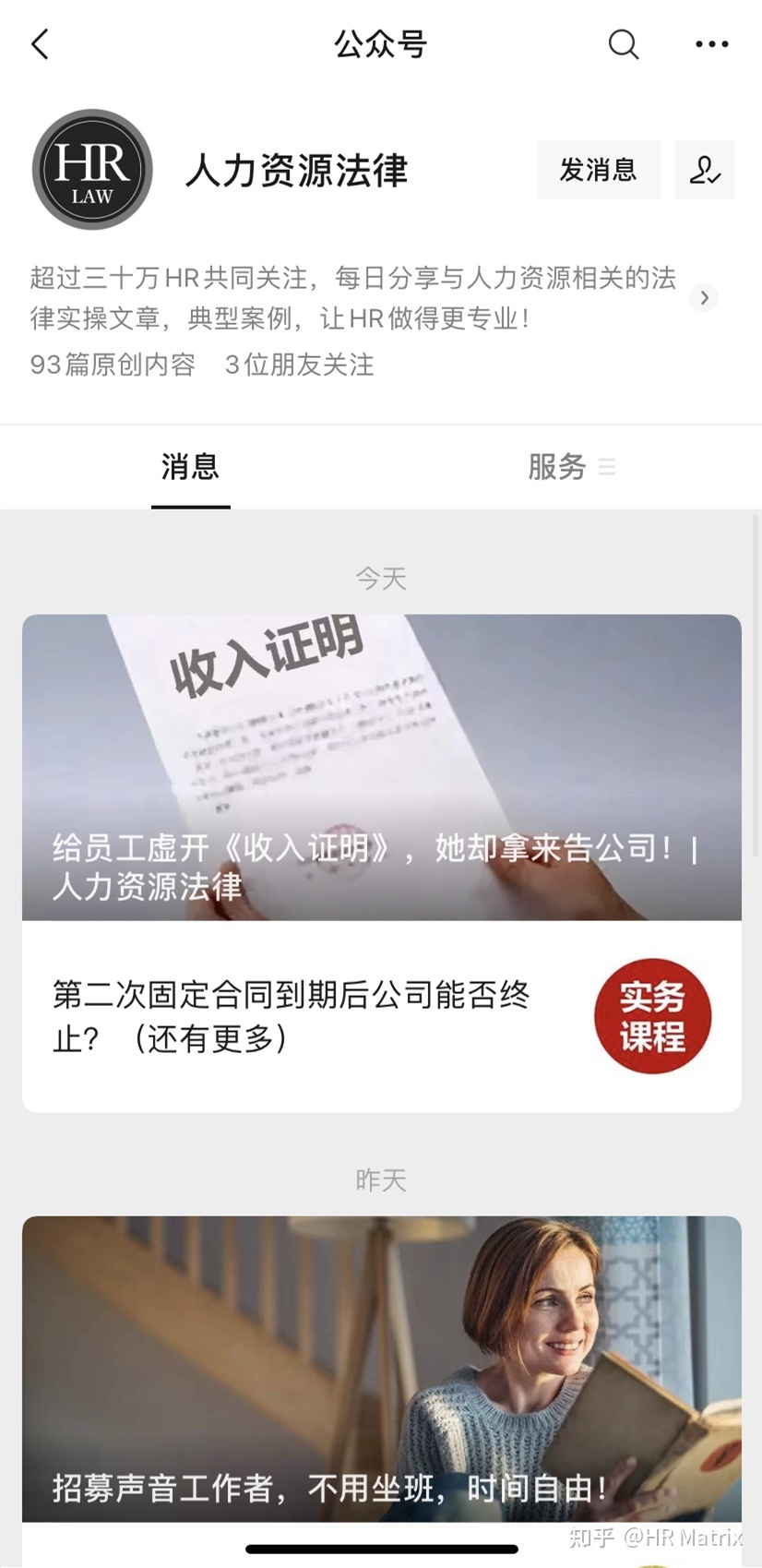Expand the account description via its chevron
The image size is (762, 1568).
click(x=704, y=298)
